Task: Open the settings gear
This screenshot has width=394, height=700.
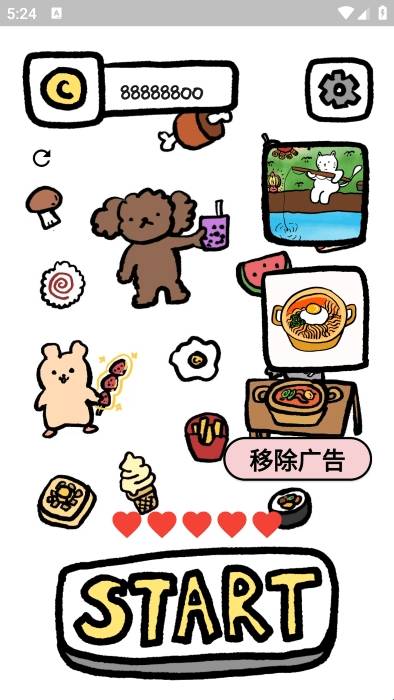Action: (x=339, y=90)
